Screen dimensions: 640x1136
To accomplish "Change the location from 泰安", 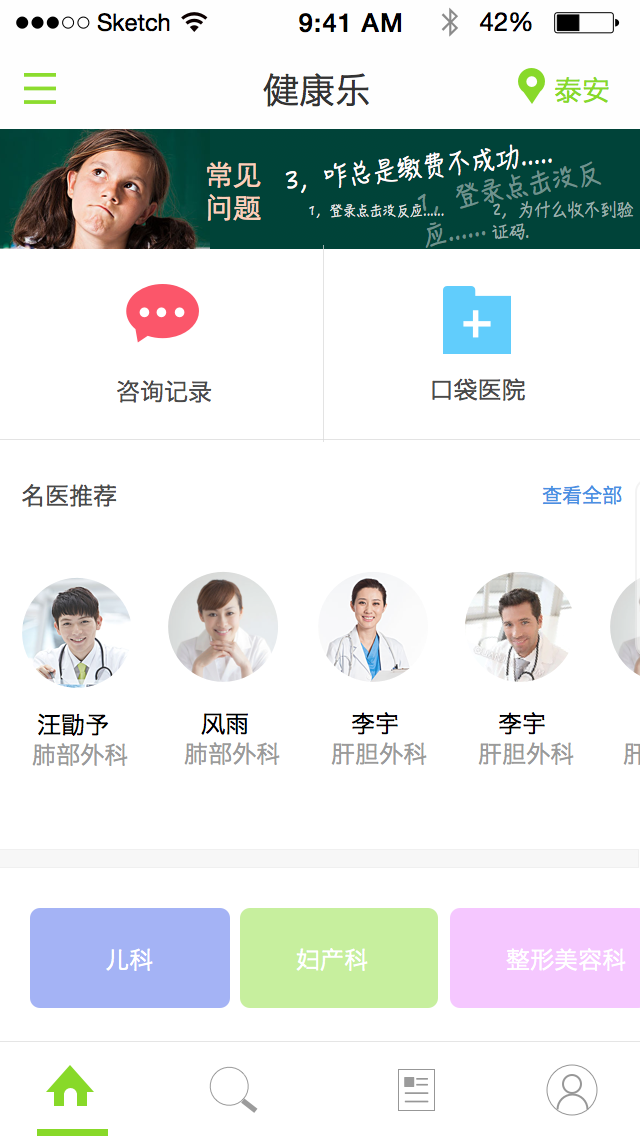I will pyautogui.click(x=563, y=88).
